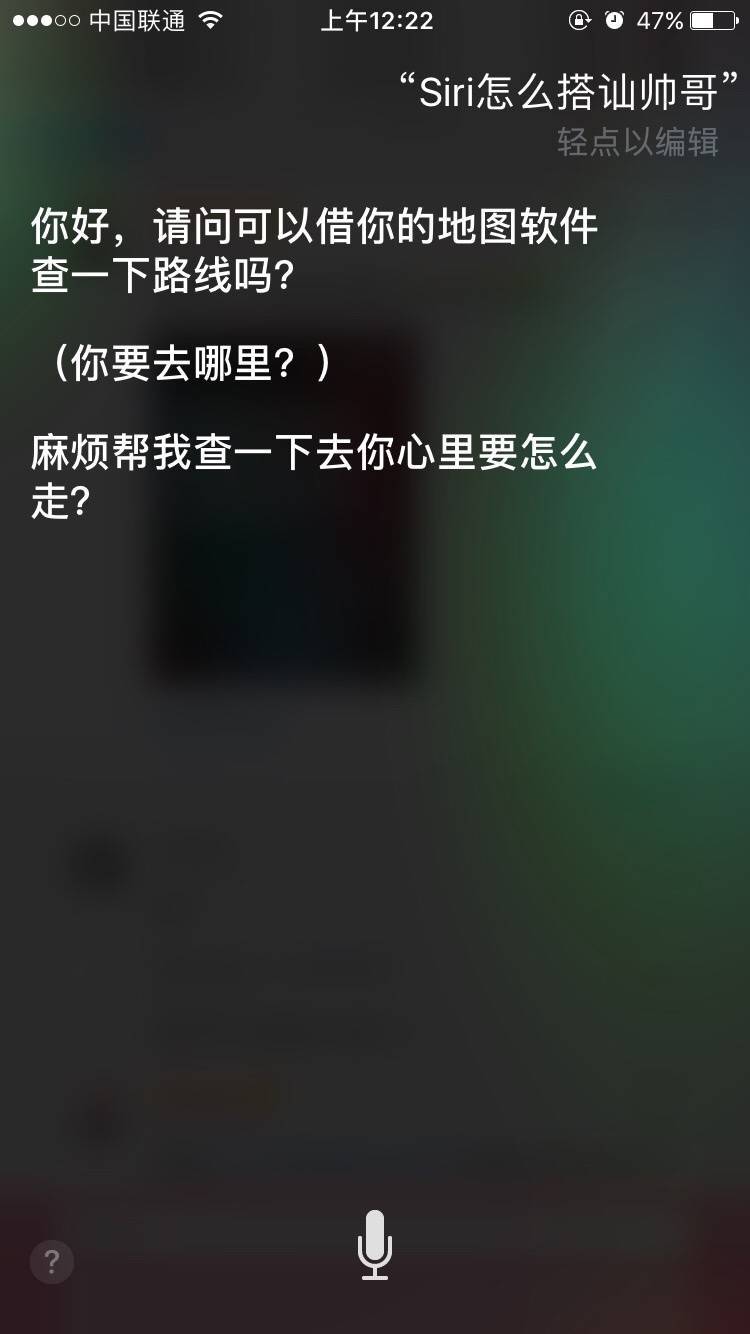Tap the orientation lock icon in status bar

coord(578,20)
